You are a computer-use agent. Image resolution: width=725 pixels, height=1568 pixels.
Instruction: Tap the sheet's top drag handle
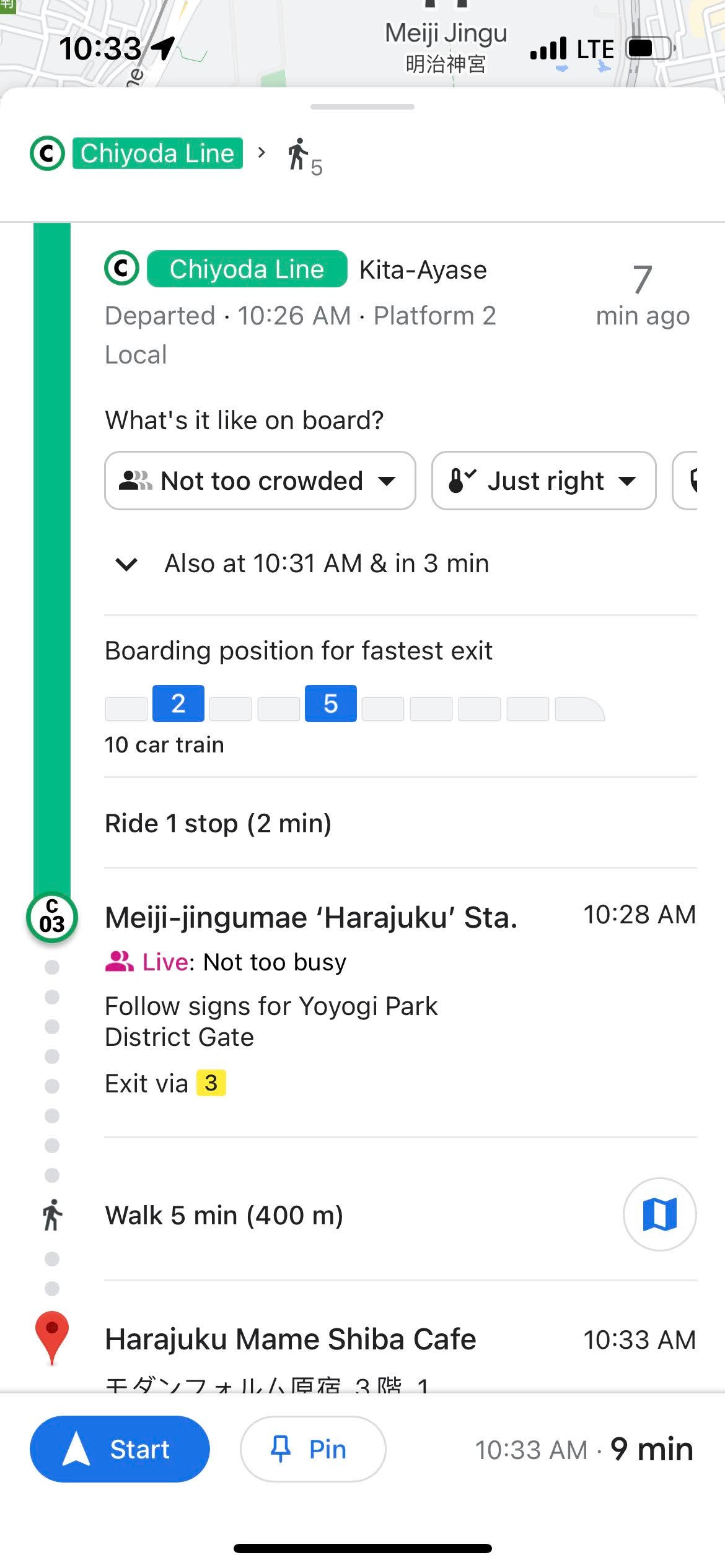pos(362,107)
